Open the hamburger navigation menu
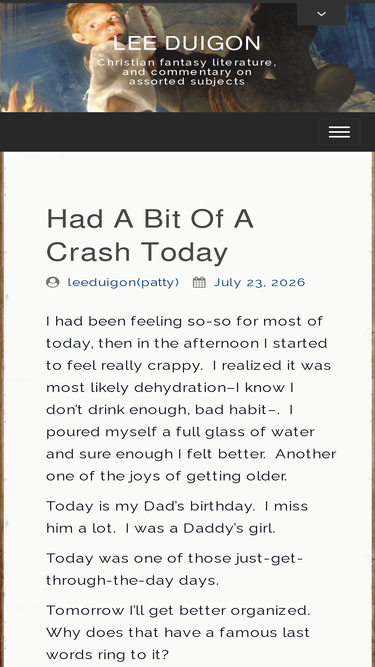Image resolution: width=375 pixels, height=667 pixels. [339, 132]
